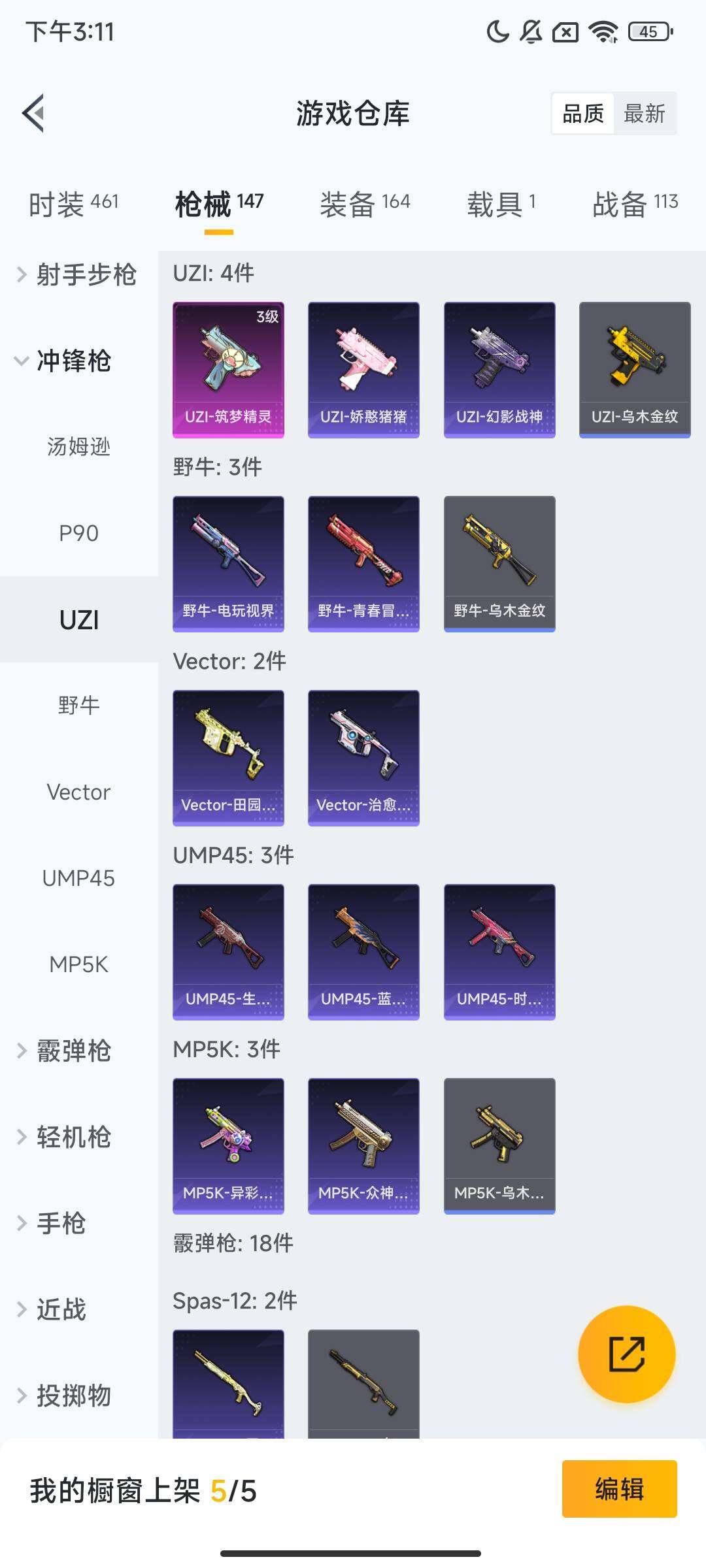Tap the yellow share/export floating button
Viewport: 706px width, 1568px height.
point(626,1356)
